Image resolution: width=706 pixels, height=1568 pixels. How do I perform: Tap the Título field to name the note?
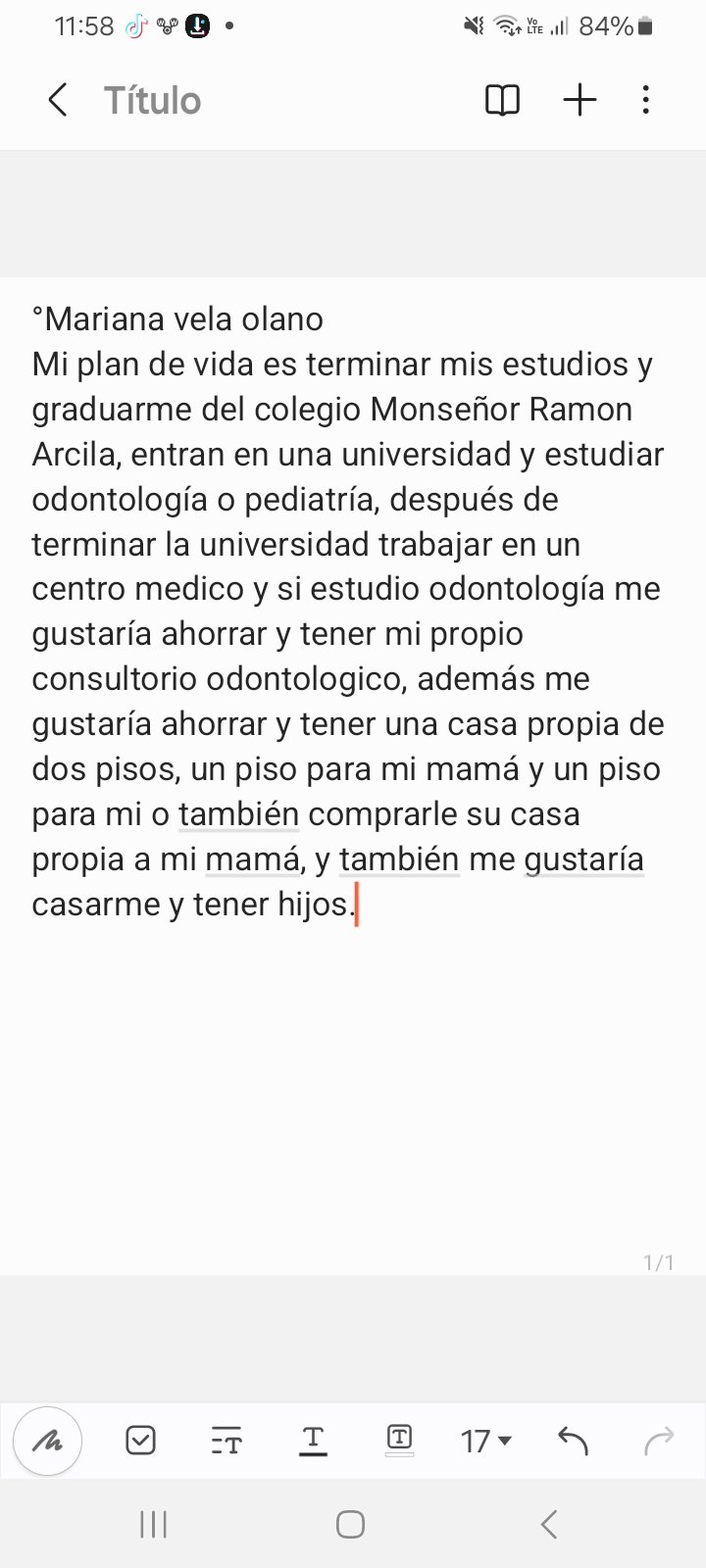tap(153, 100)
